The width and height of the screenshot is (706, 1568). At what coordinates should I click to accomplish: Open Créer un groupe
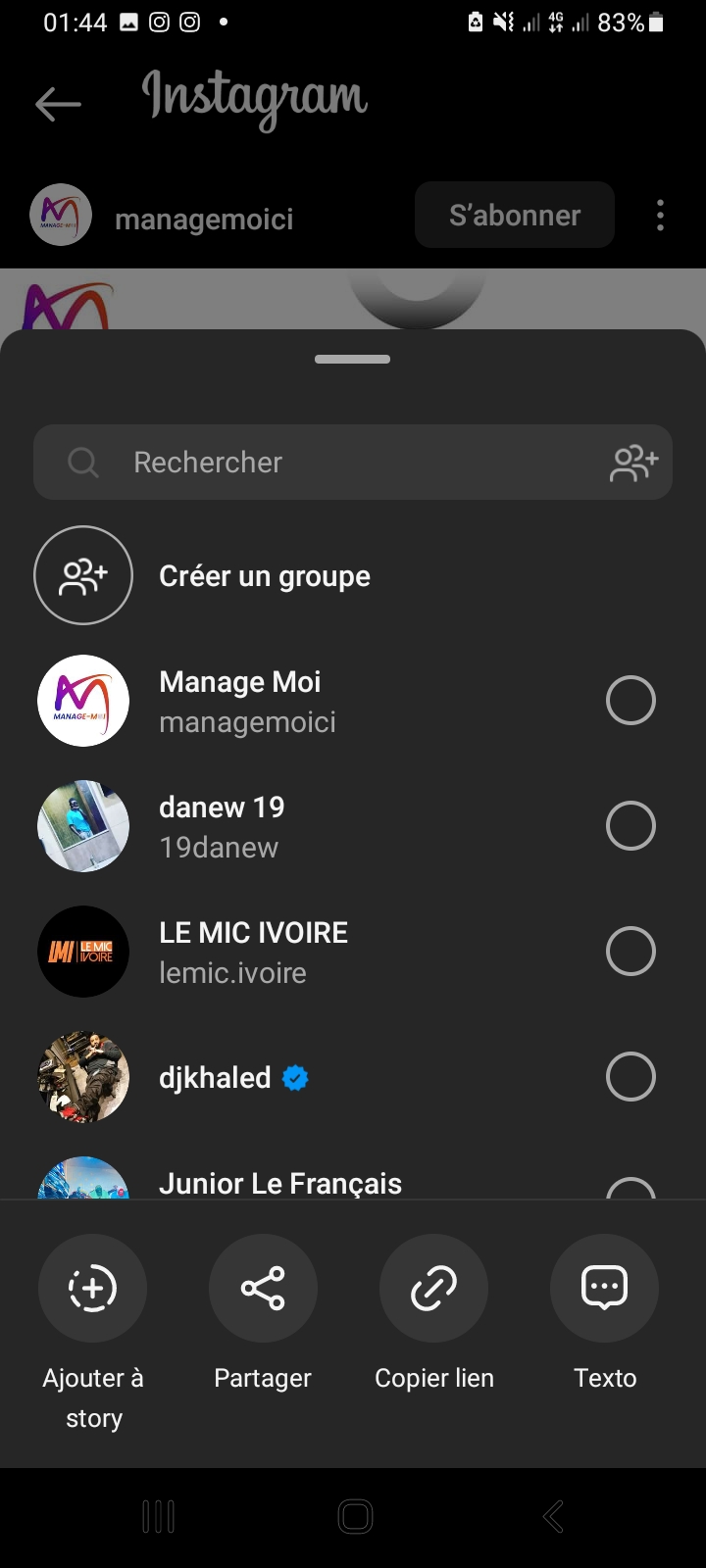coord(264,576)
